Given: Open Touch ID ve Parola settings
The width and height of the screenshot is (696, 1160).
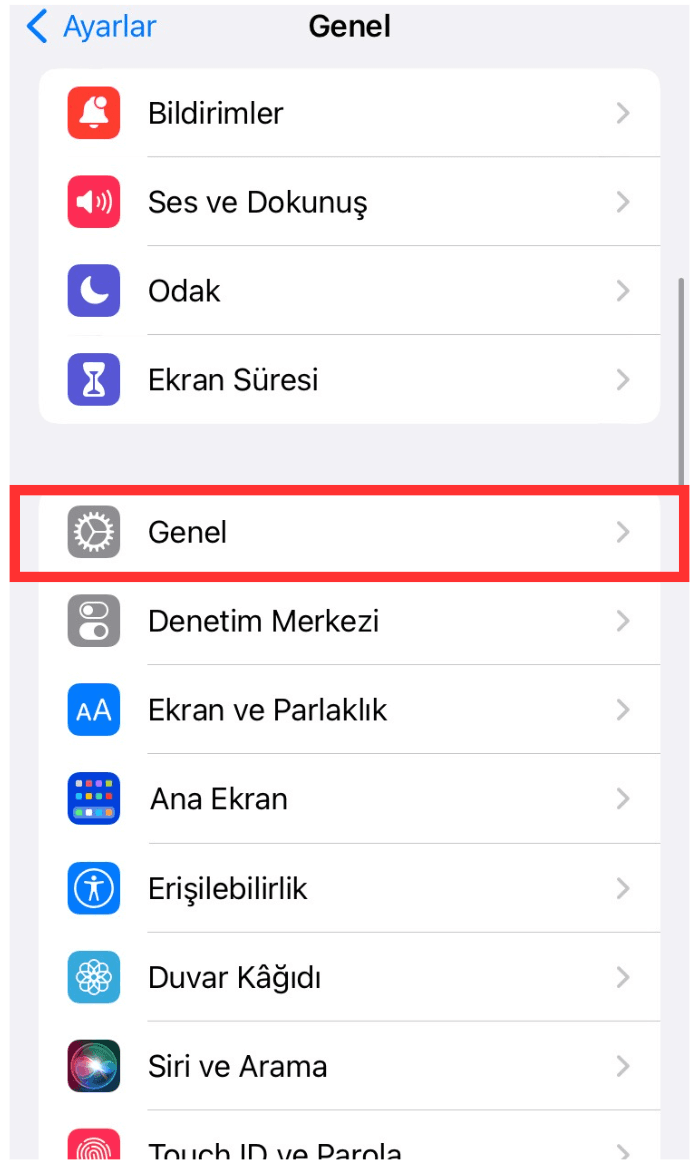Looking at the screenshot, I should (x=349, y=1145).
